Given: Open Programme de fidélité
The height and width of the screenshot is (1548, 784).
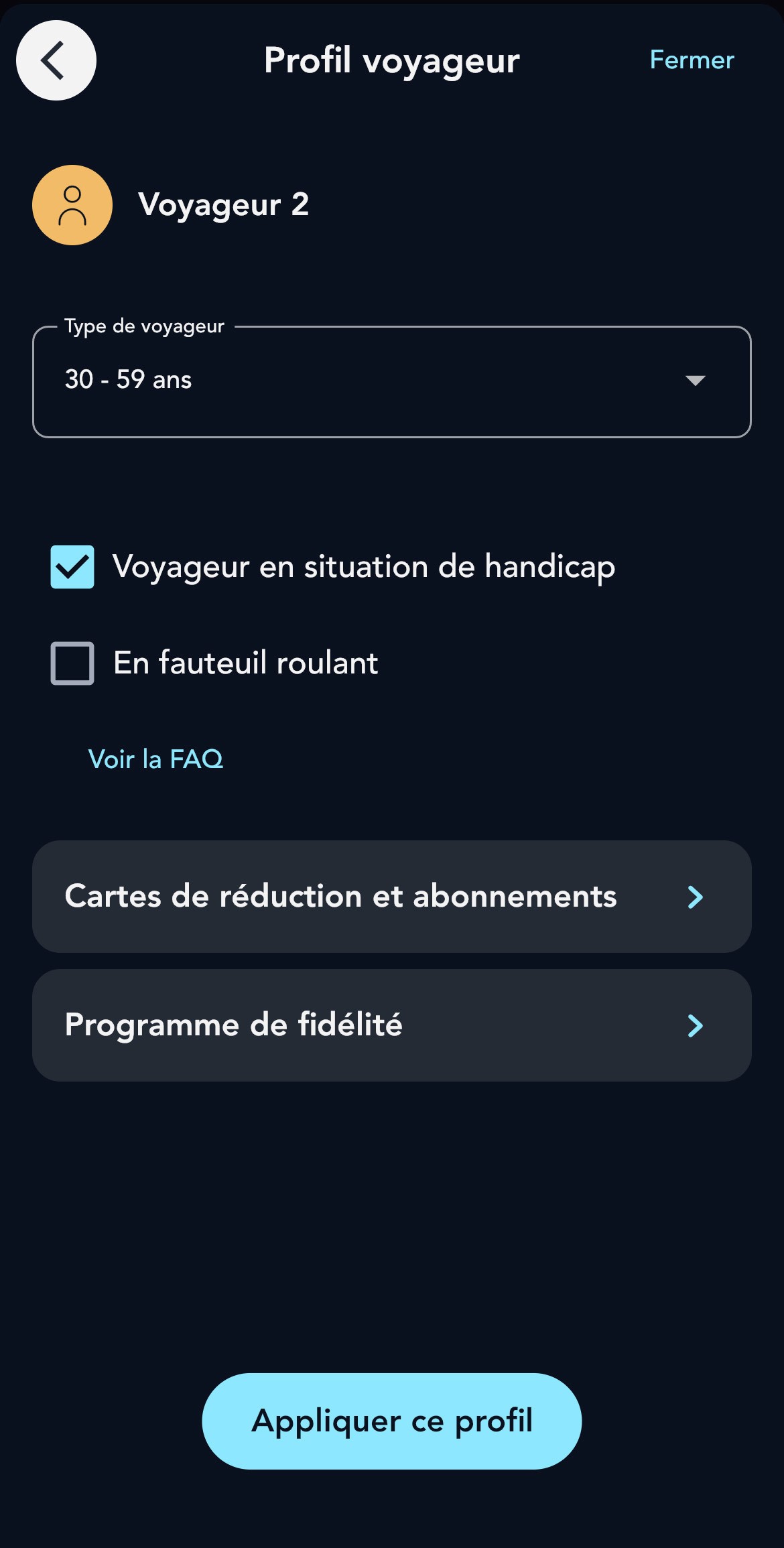Looking at the screenshot, I should (391, 1025).
